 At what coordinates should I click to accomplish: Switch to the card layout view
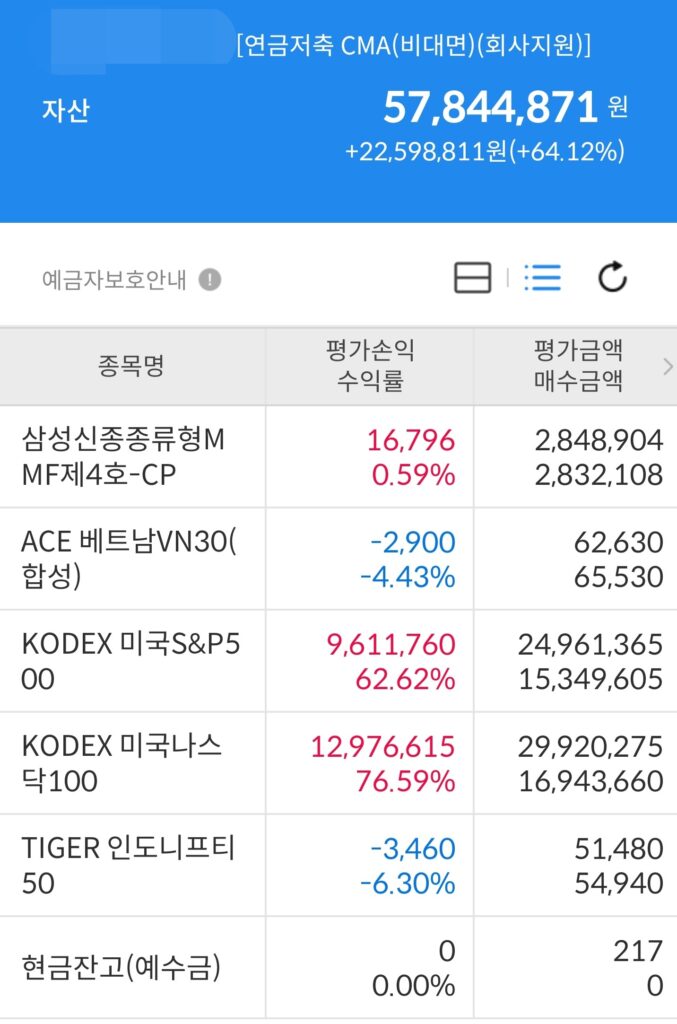click(473, 278)
